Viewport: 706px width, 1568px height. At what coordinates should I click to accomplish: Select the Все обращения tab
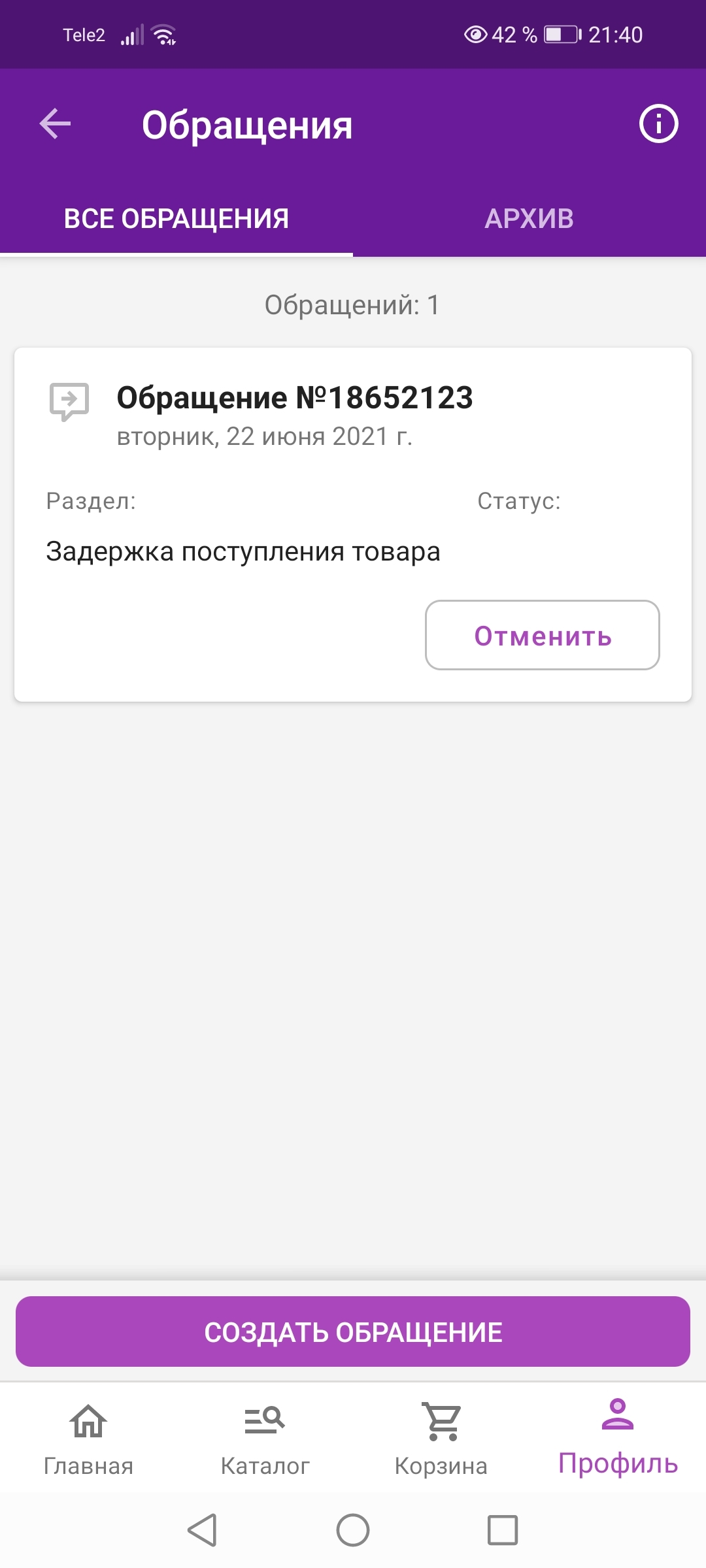click(x=176, y=219)
